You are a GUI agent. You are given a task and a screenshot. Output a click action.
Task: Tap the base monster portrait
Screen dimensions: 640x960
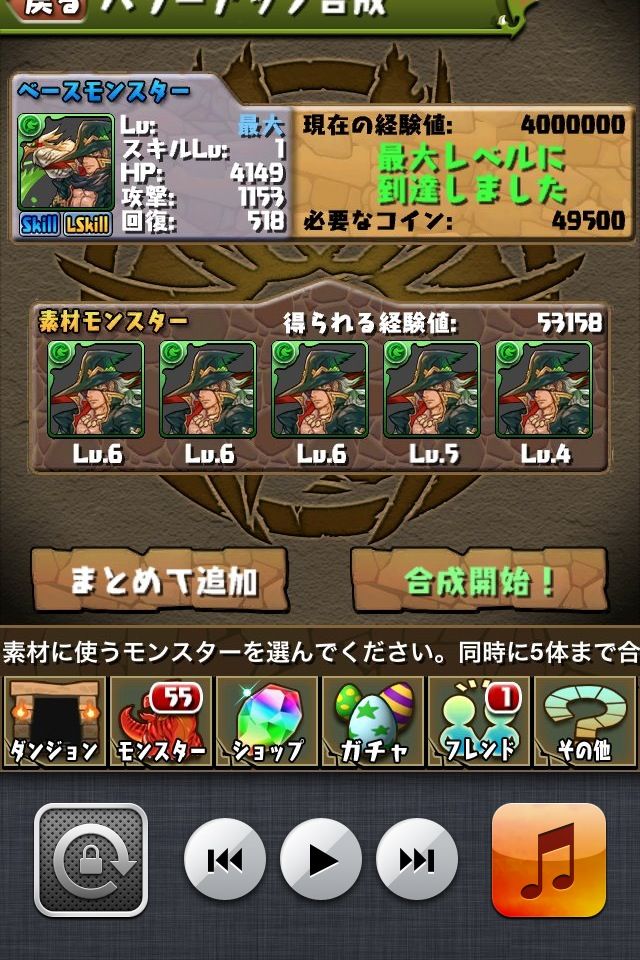click(x=66, y=162)
